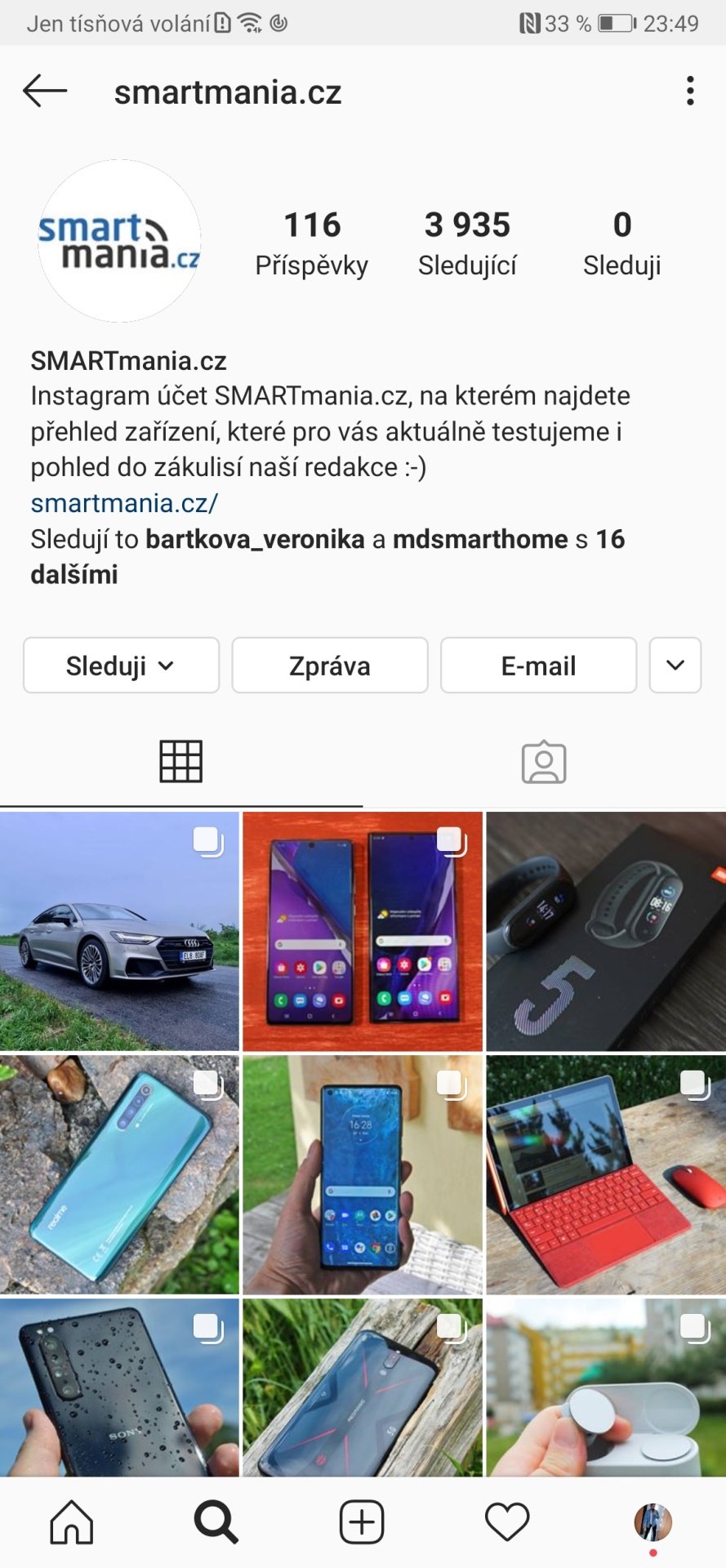The width and height of the screenshot is (726, 1568).
Task: Open the red keyboard tablet post
Action: click(x=606, y=1174)
